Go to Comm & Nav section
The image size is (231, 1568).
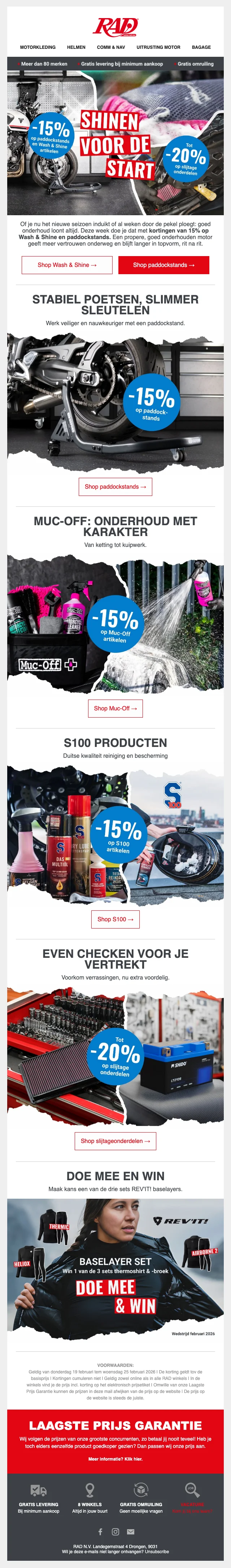[111, 47]
